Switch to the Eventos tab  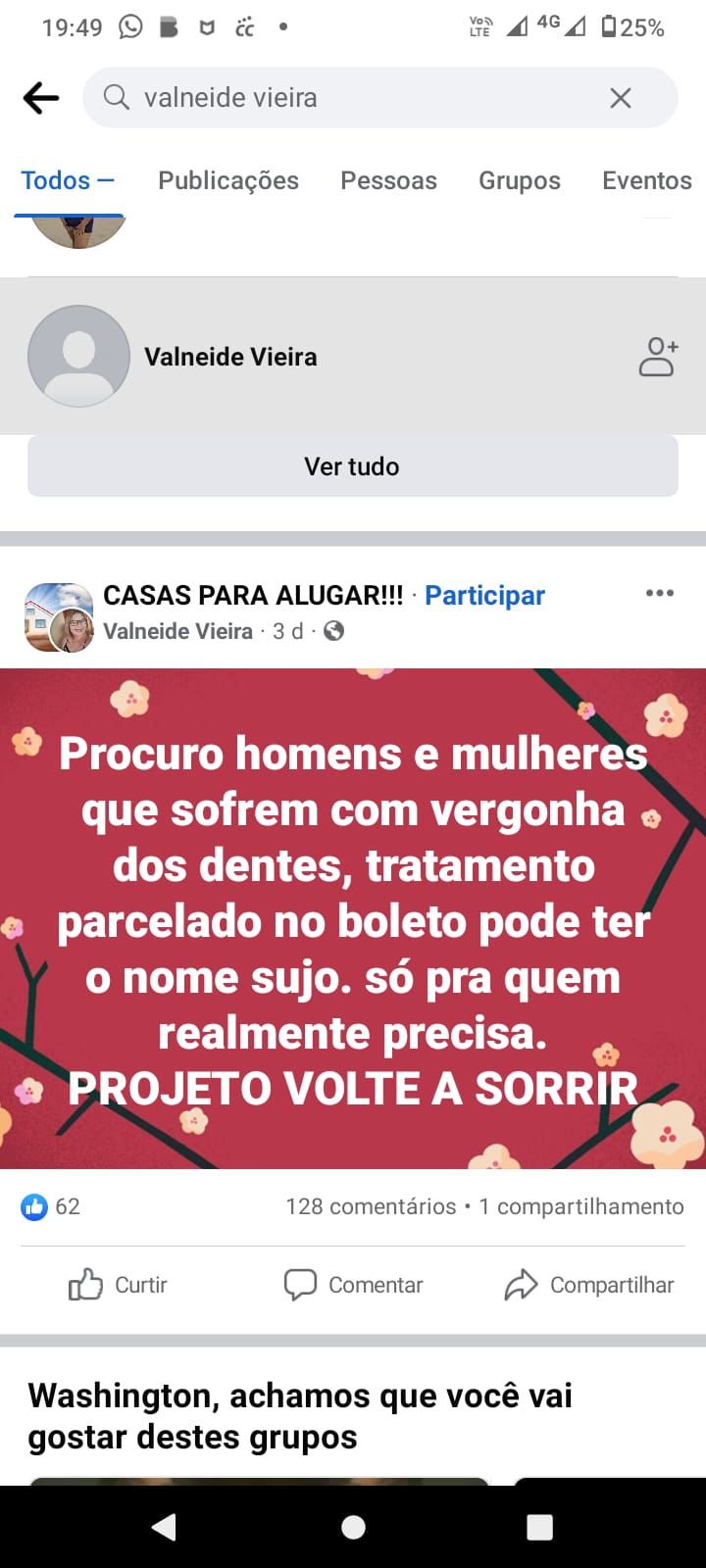tap(646, 180)
